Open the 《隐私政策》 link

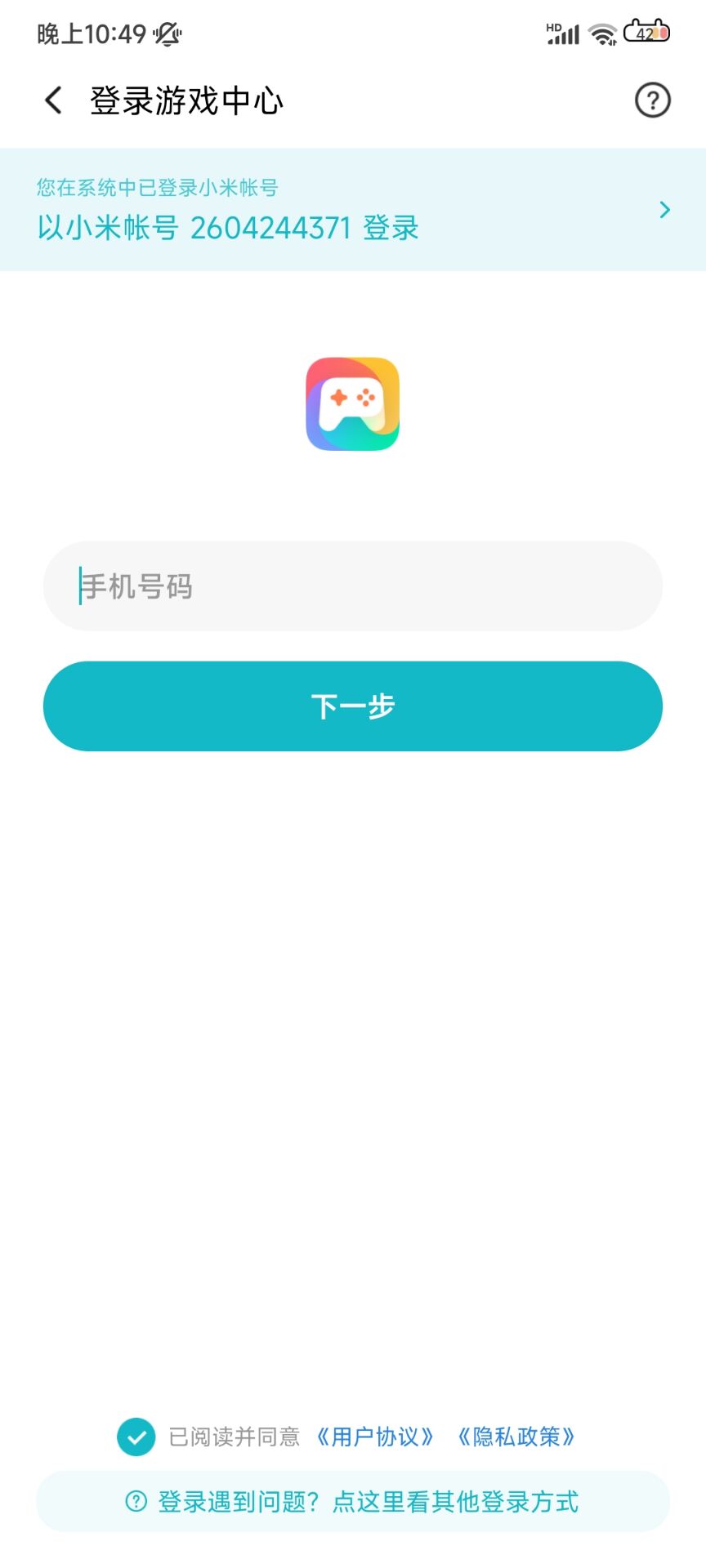(x=516, y=1437)
